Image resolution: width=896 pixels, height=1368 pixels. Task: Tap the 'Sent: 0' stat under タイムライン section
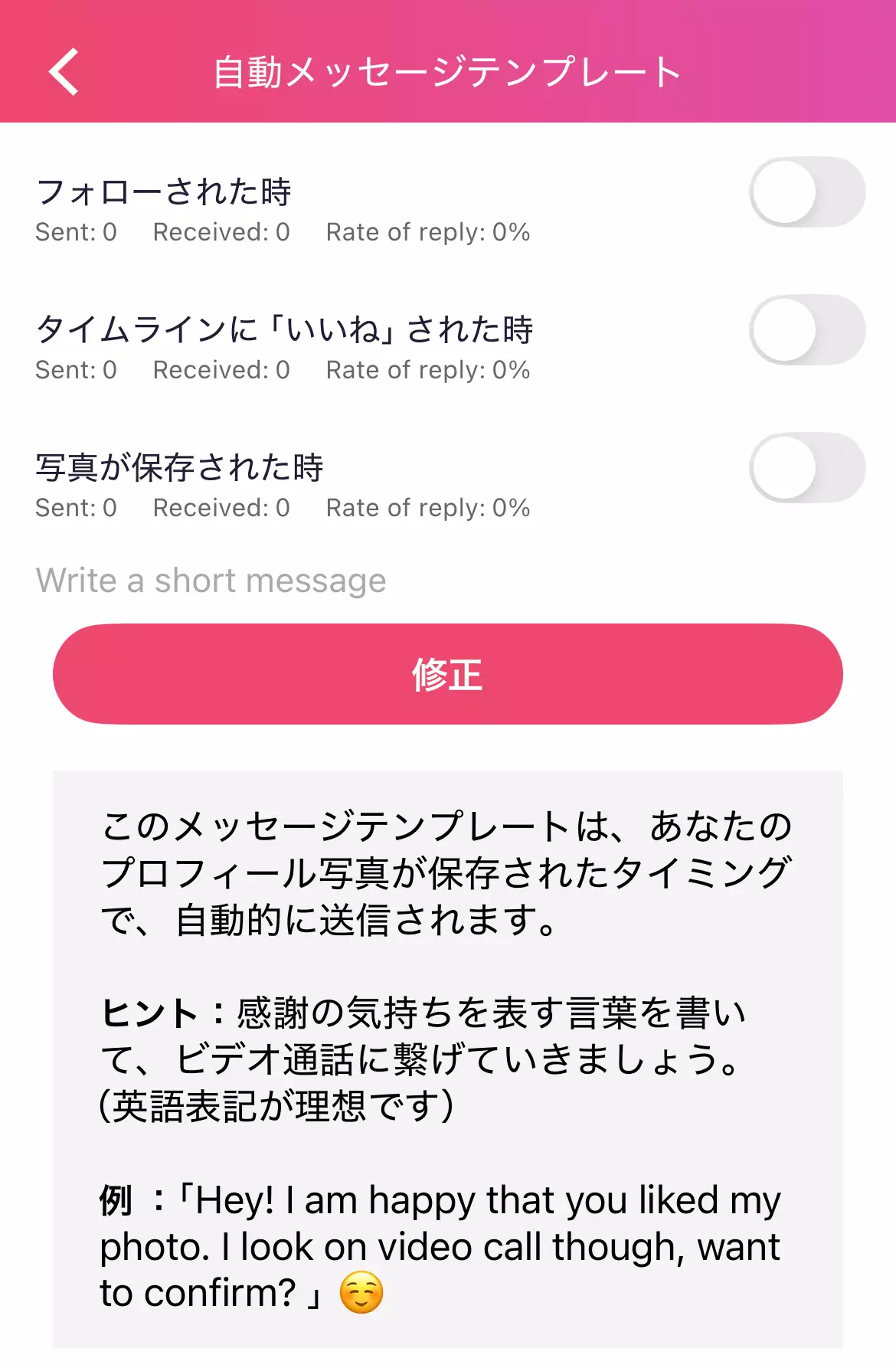pos(77,370)
